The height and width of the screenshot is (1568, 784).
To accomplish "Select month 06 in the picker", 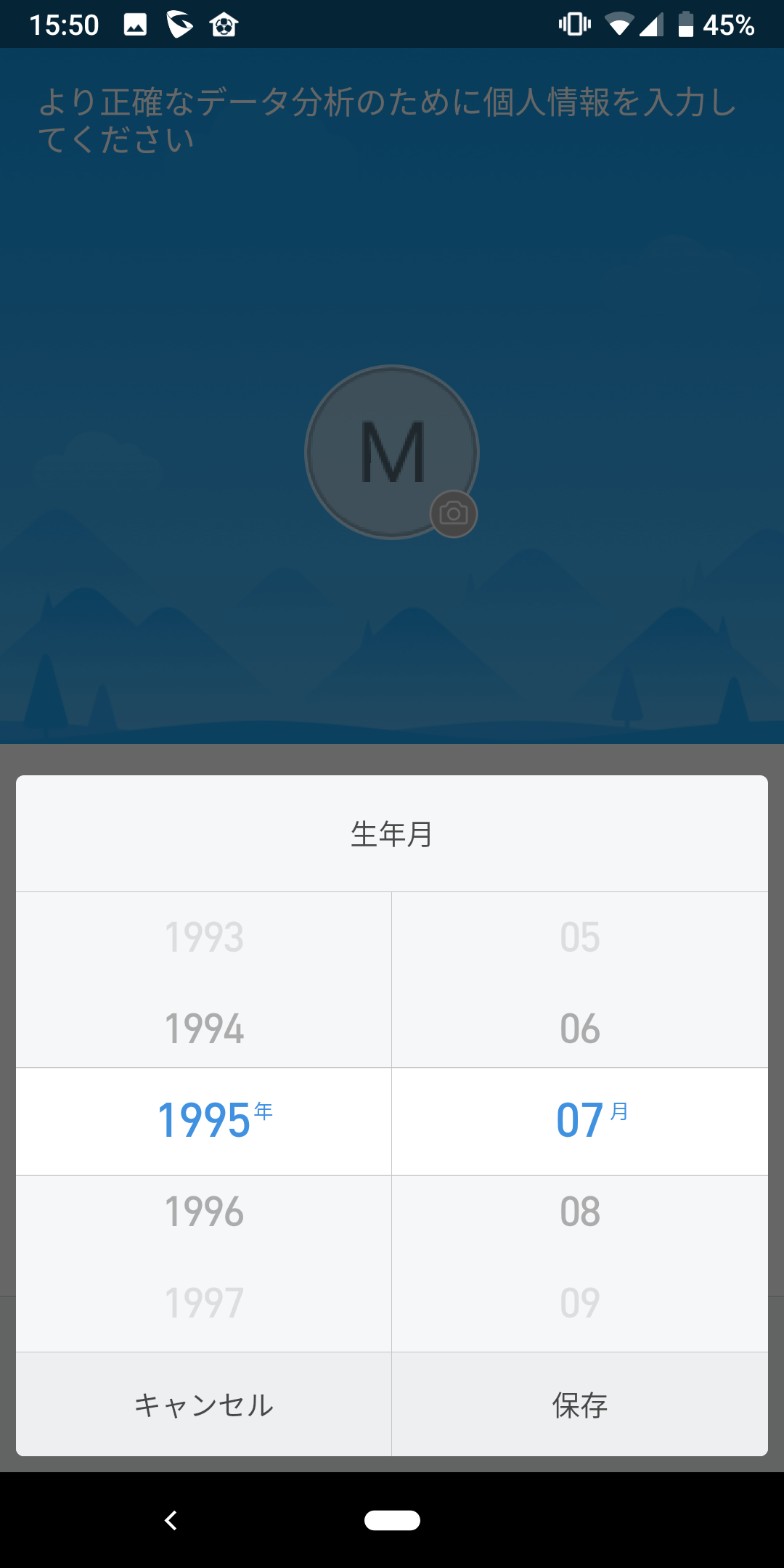I will [580, 1029].
